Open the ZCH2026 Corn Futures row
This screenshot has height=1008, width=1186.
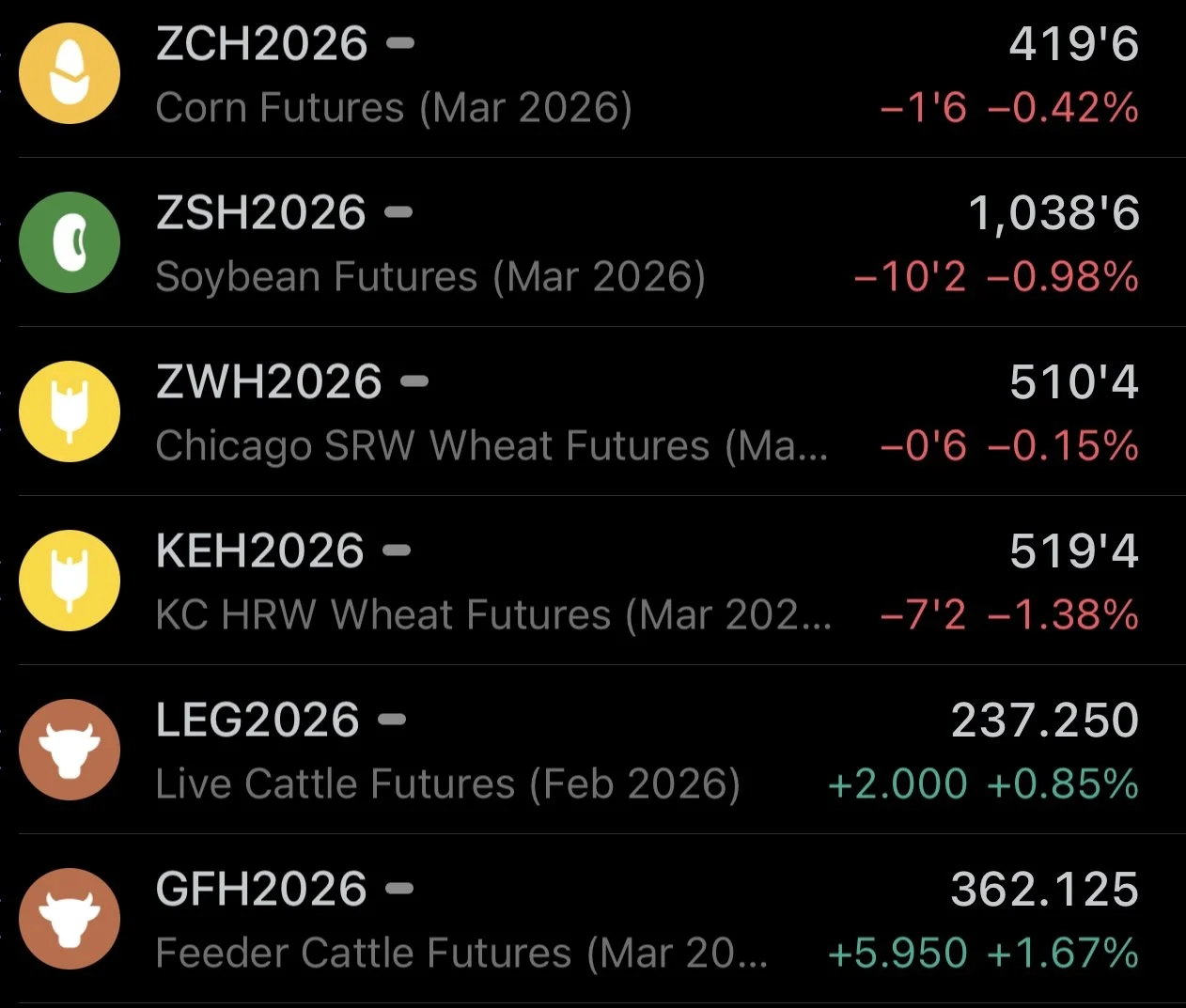592,75
